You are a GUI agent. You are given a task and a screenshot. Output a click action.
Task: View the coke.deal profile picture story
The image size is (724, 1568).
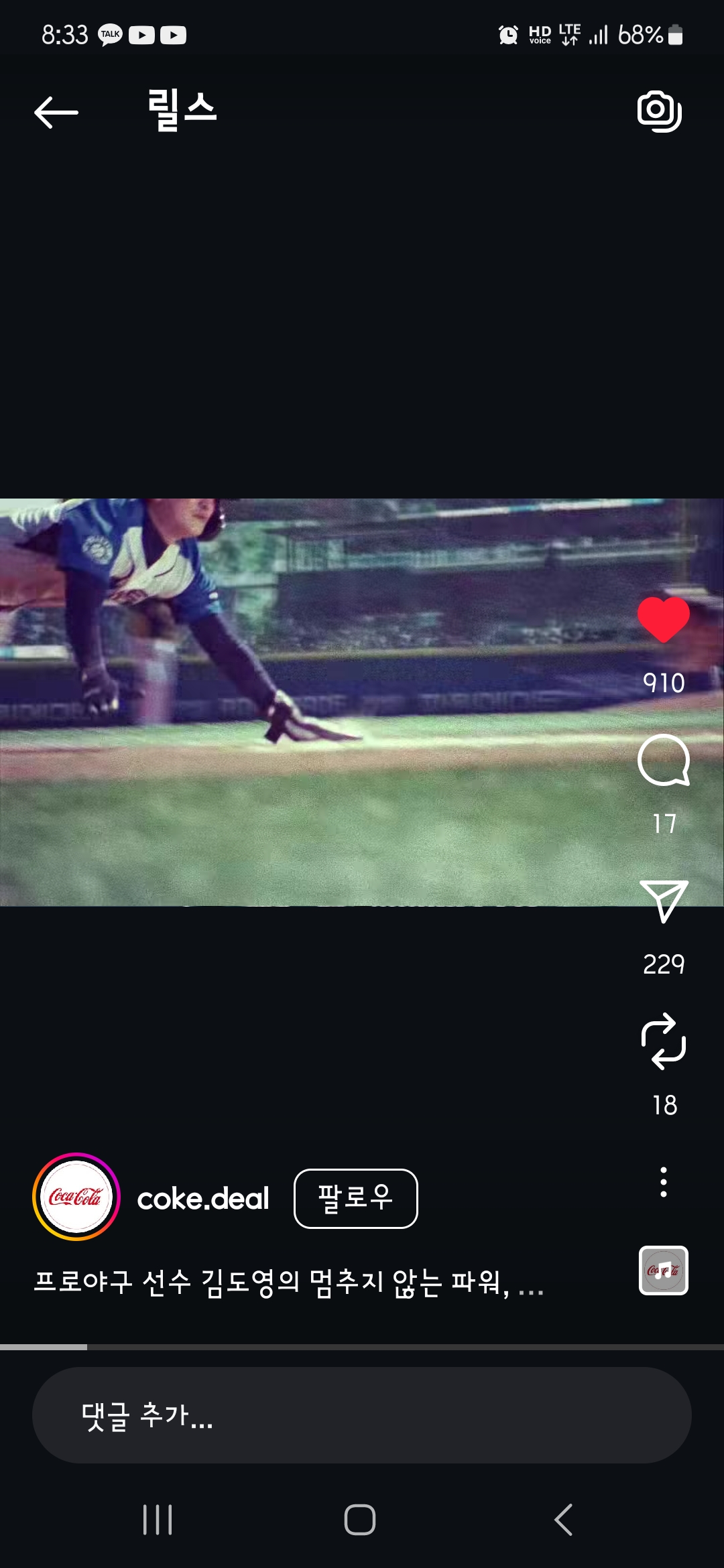click(x=76, y=1197)
